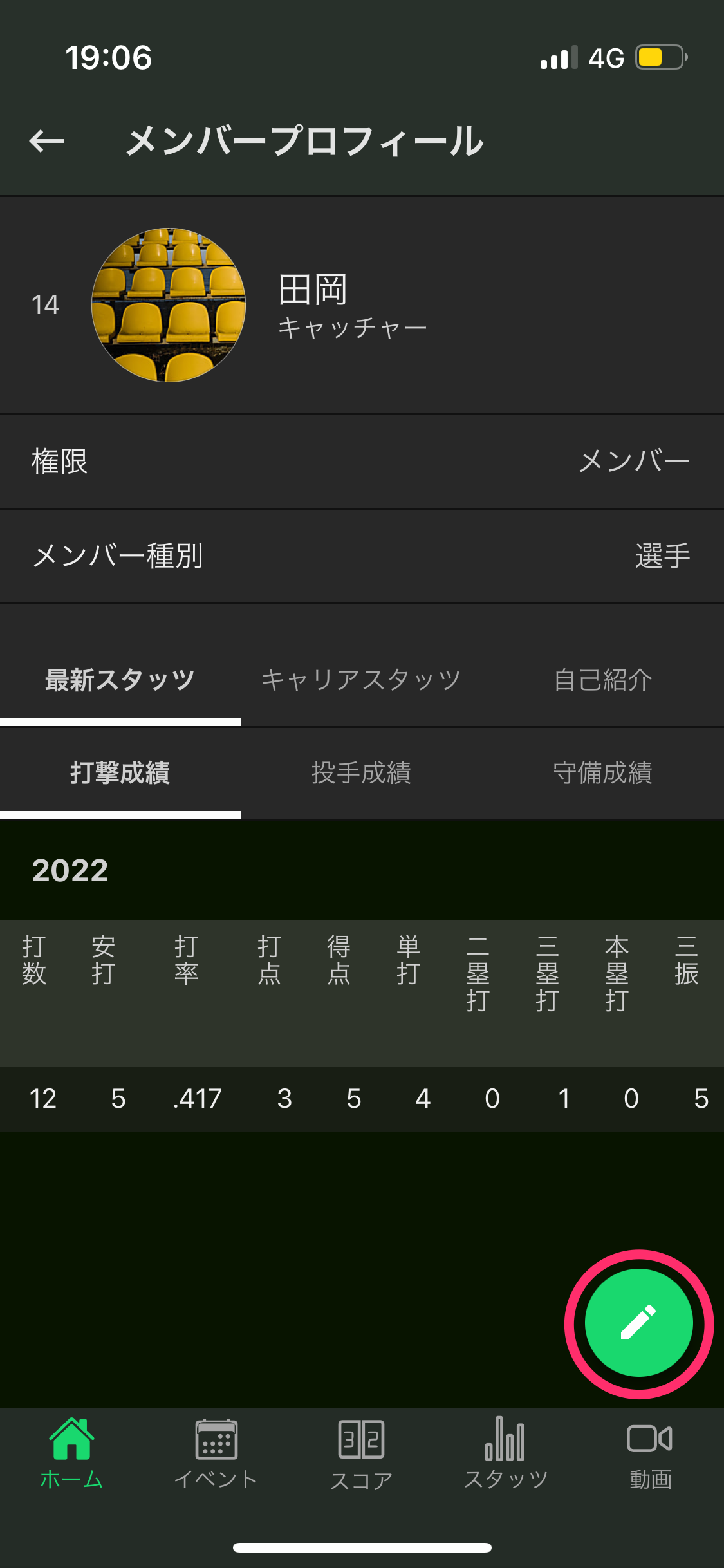The width and height of the screenshot is (724, 1568).
Task: View the 守備成績 tab
Action: point(603,773)
